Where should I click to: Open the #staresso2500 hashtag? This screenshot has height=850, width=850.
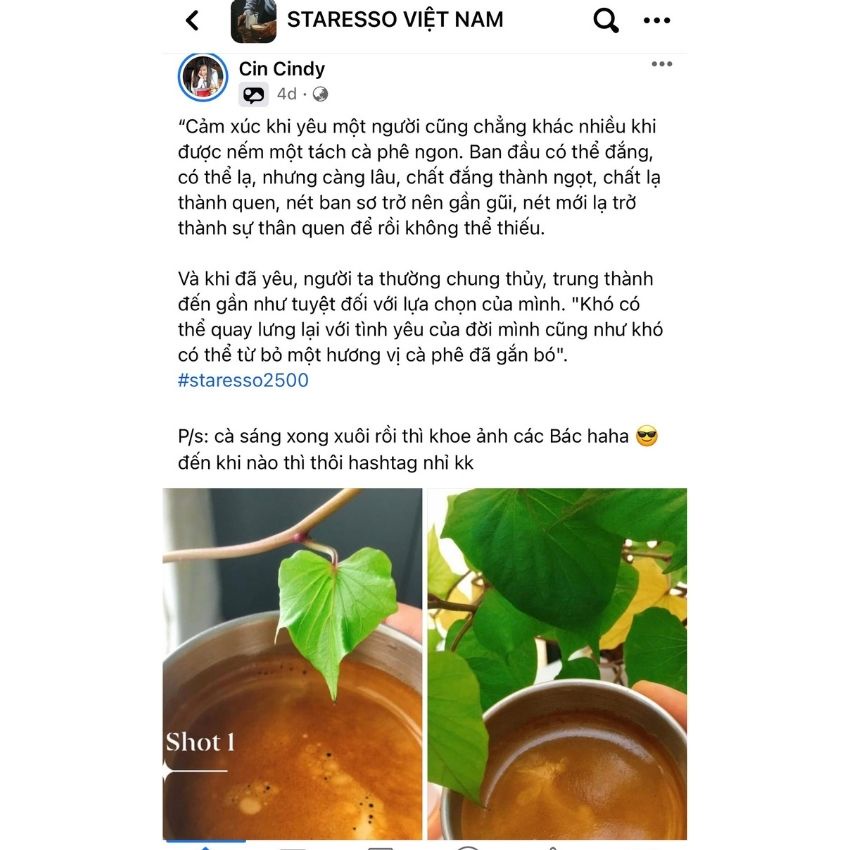point(243,380)
